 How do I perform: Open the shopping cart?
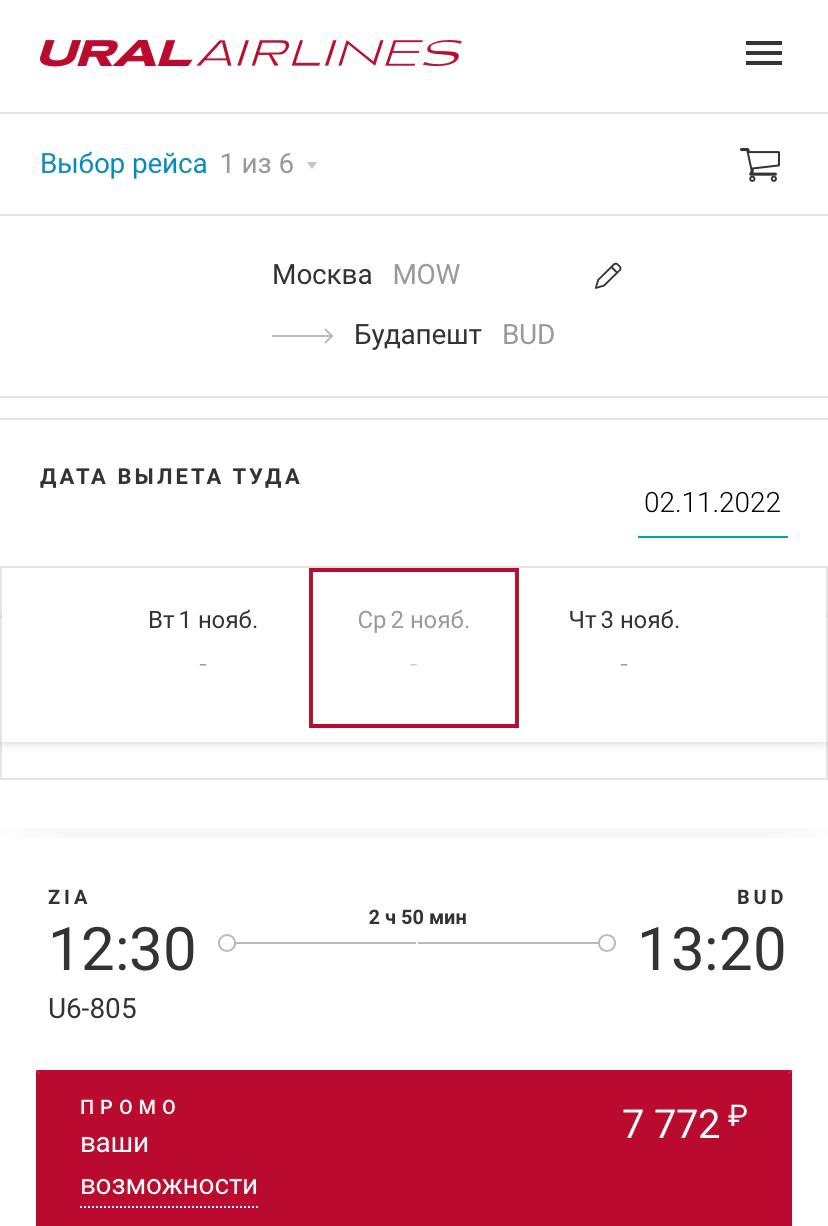tap(760, 164)
